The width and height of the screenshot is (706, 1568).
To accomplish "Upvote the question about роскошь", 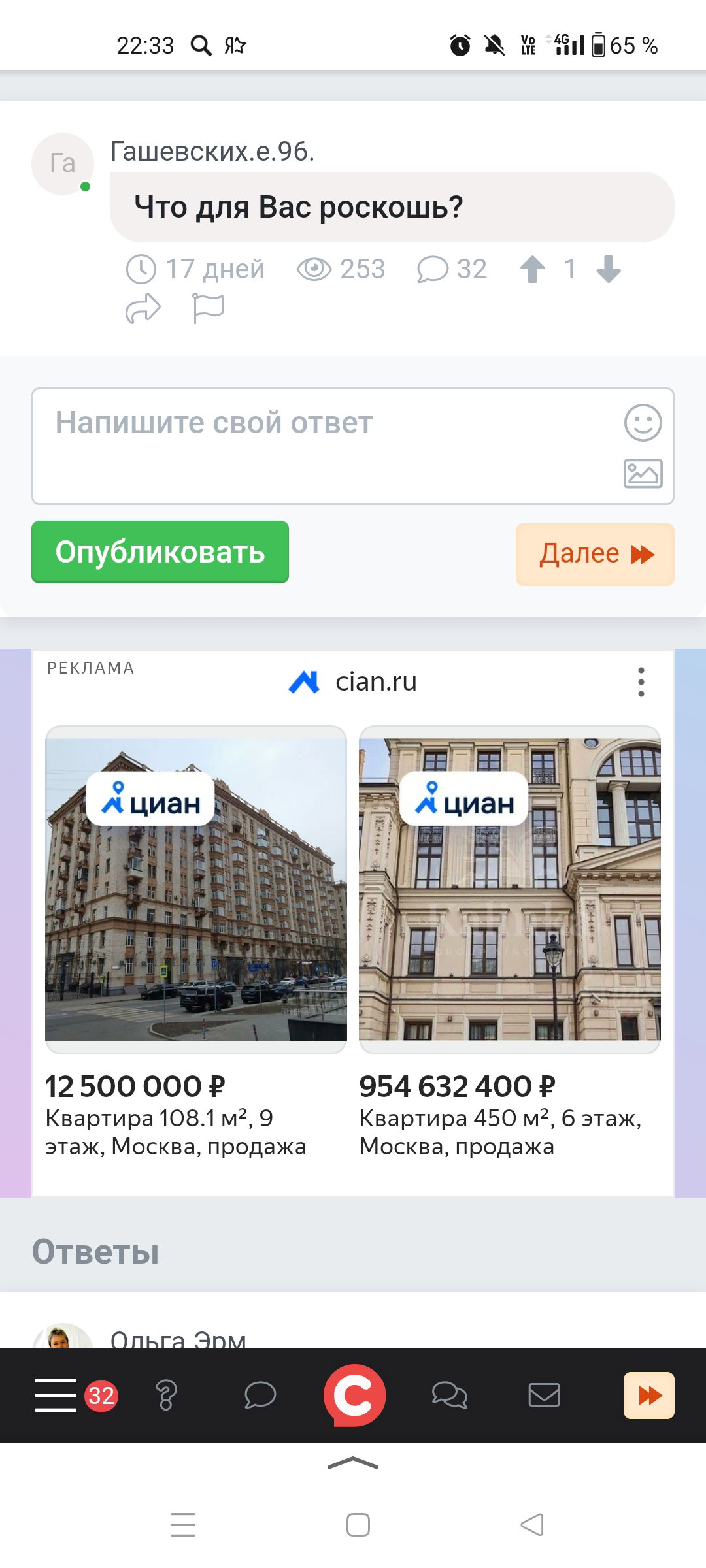I will [x=533, y=269].
